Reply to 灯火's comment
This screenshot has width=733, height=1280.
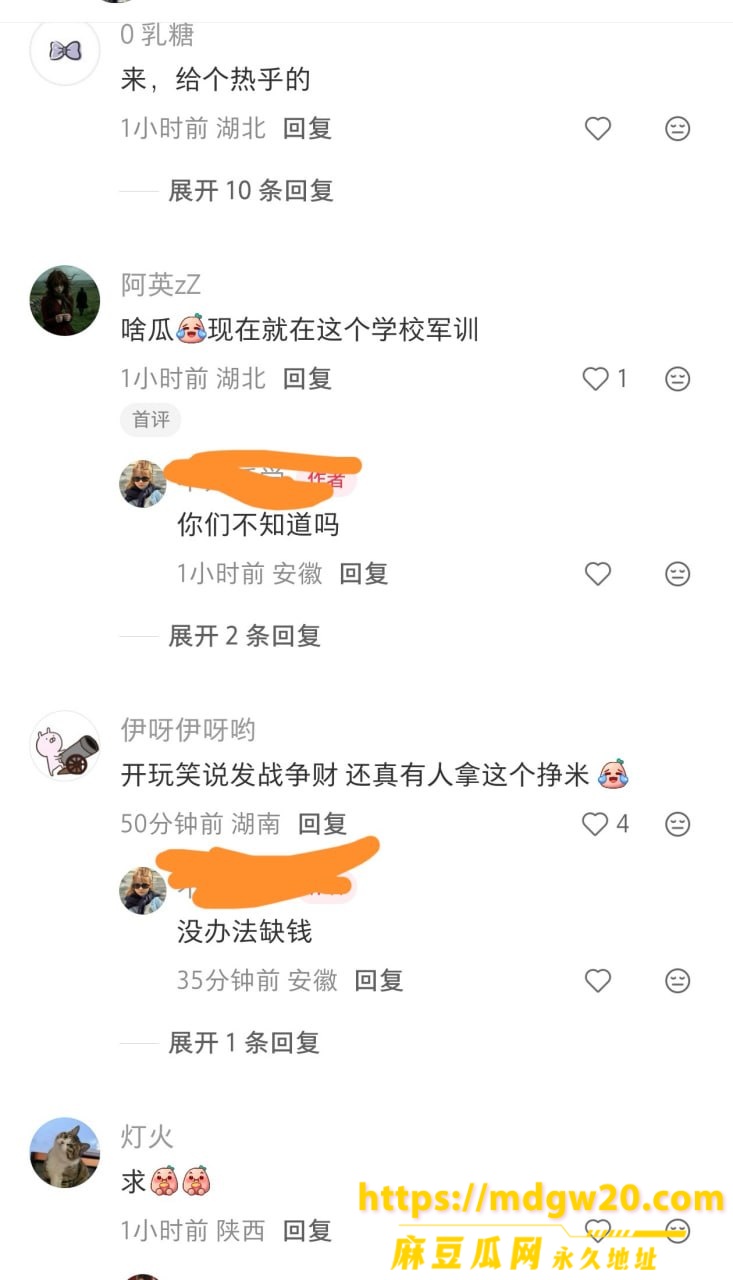pos(307,1230)
